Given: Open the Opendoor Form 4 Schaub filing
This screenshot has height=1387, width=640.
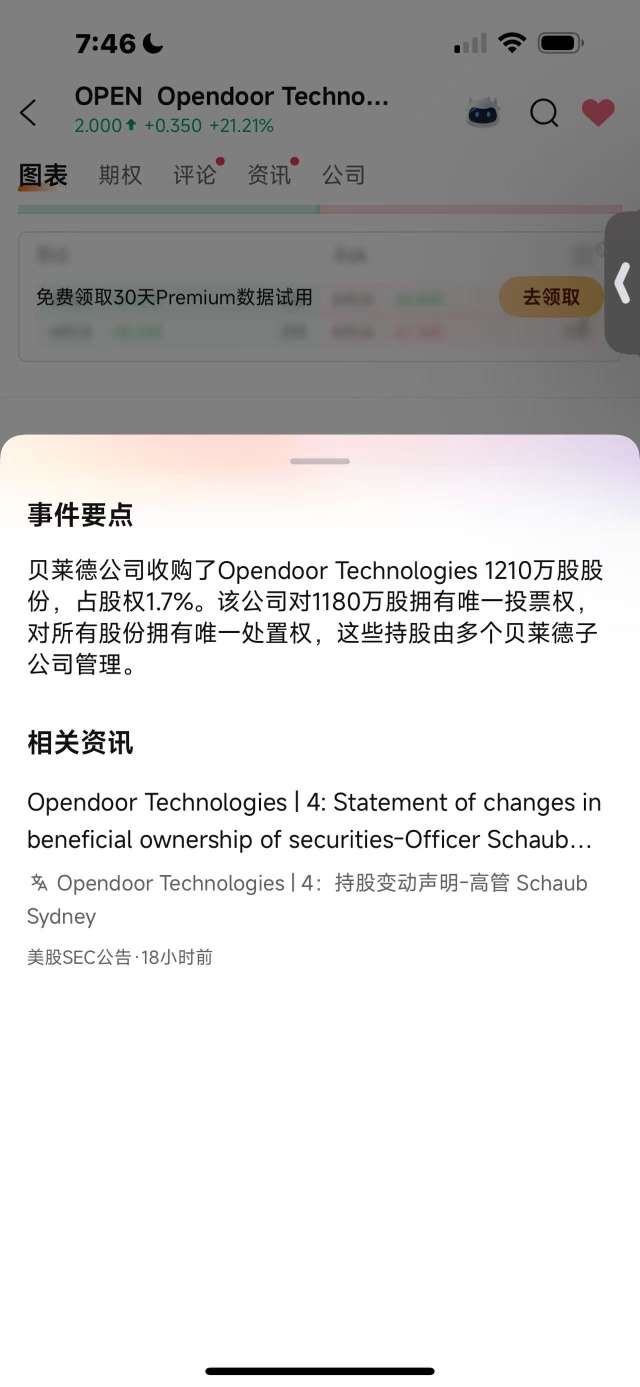Looking at the screenshot, I should [314, 821].
